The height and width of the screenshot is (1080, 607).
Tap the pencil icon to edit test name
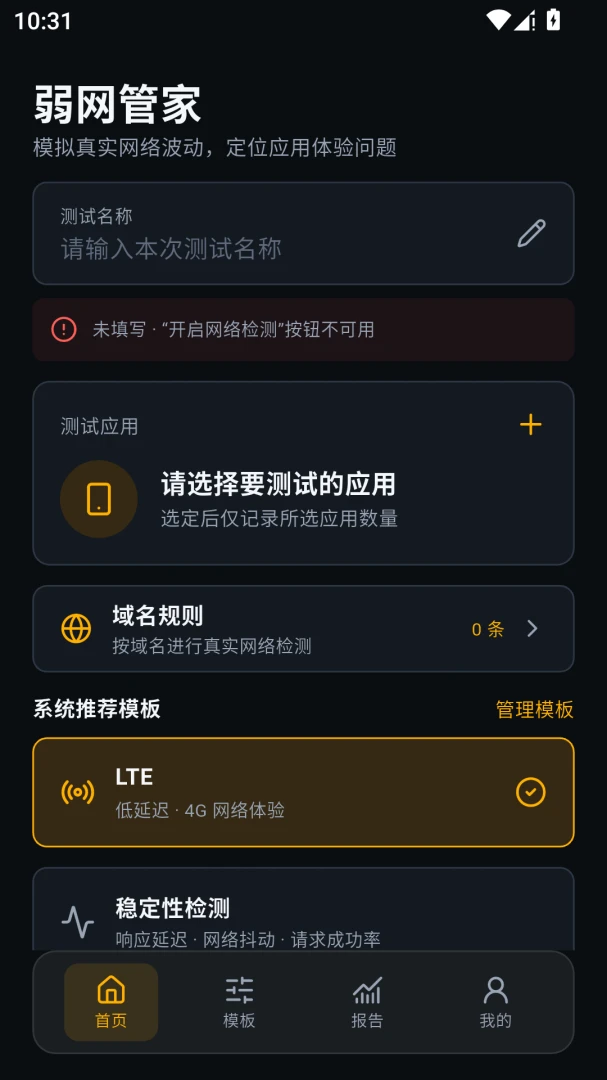click(x=531, y=233)
